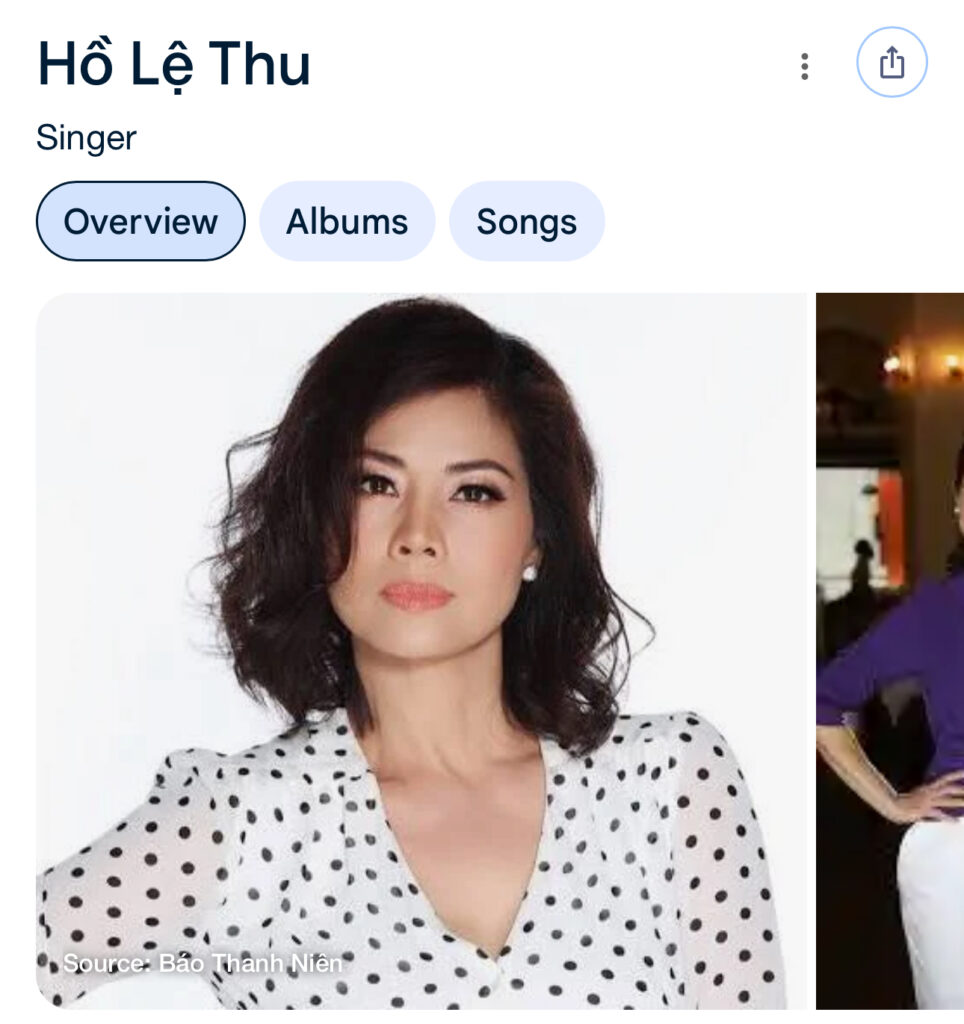Switch to the Songs chip
964x1024 pixels.
526,221
